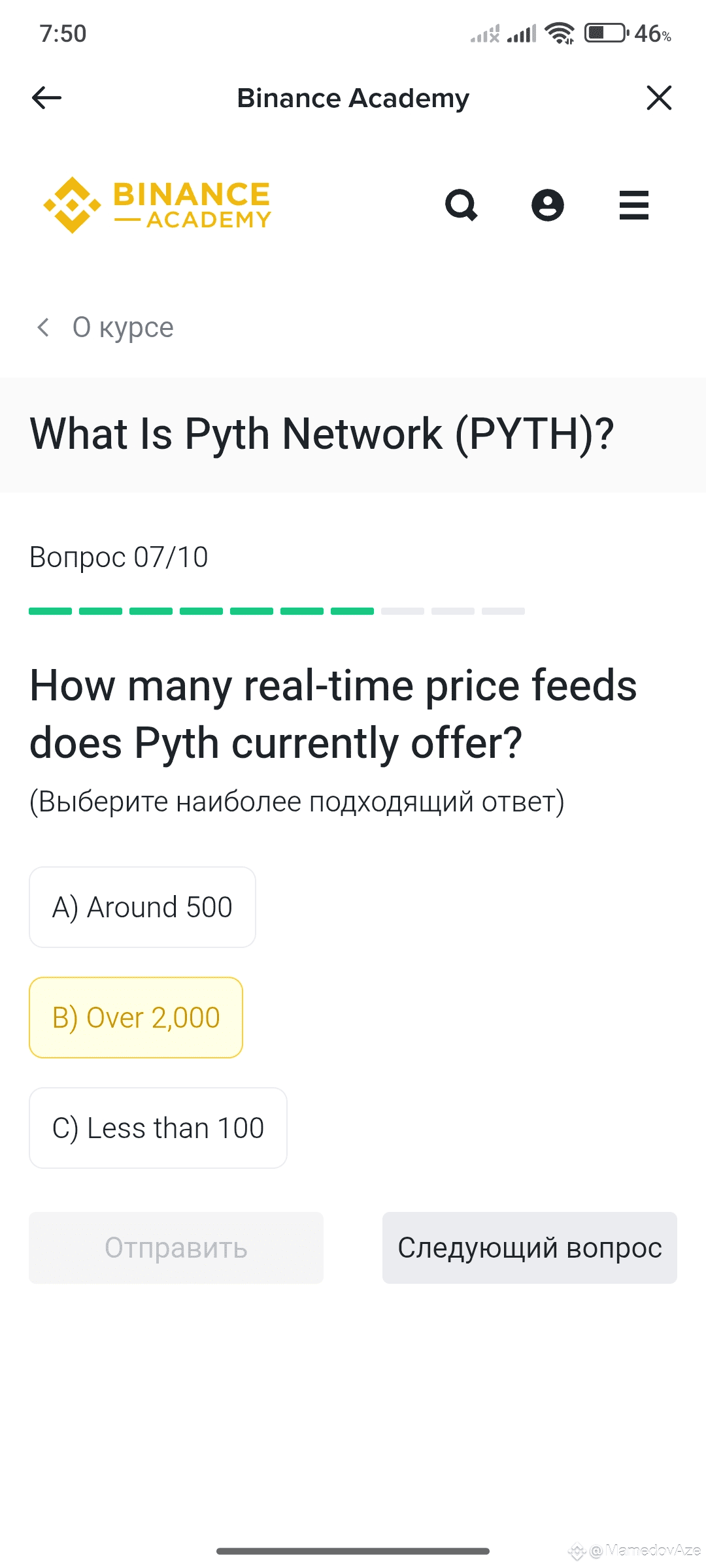Close the Binance Academy page

click(x=659, y=98)
